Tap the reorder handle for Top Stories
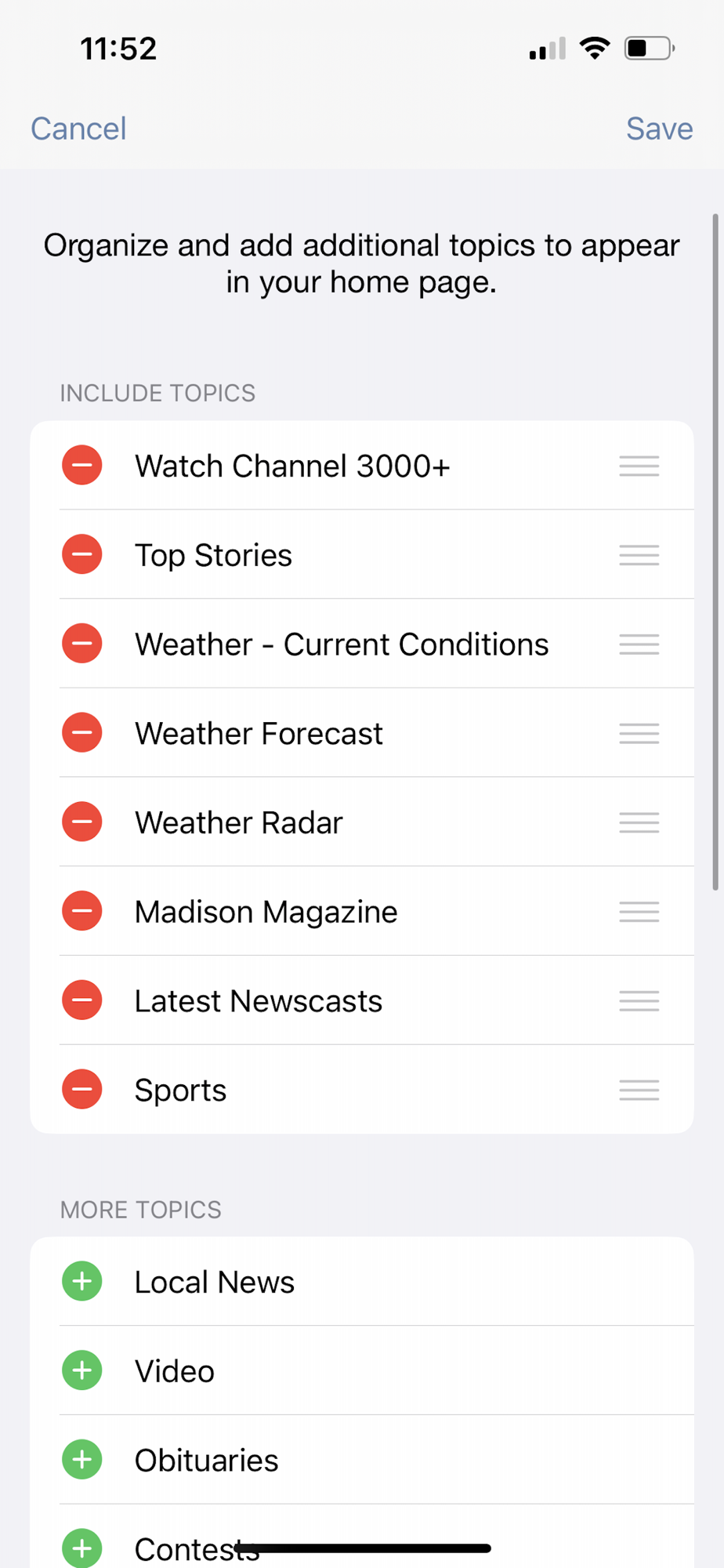Image resolution: width=724 pixels, height=1568 pixels. click(x=639, y=555)
